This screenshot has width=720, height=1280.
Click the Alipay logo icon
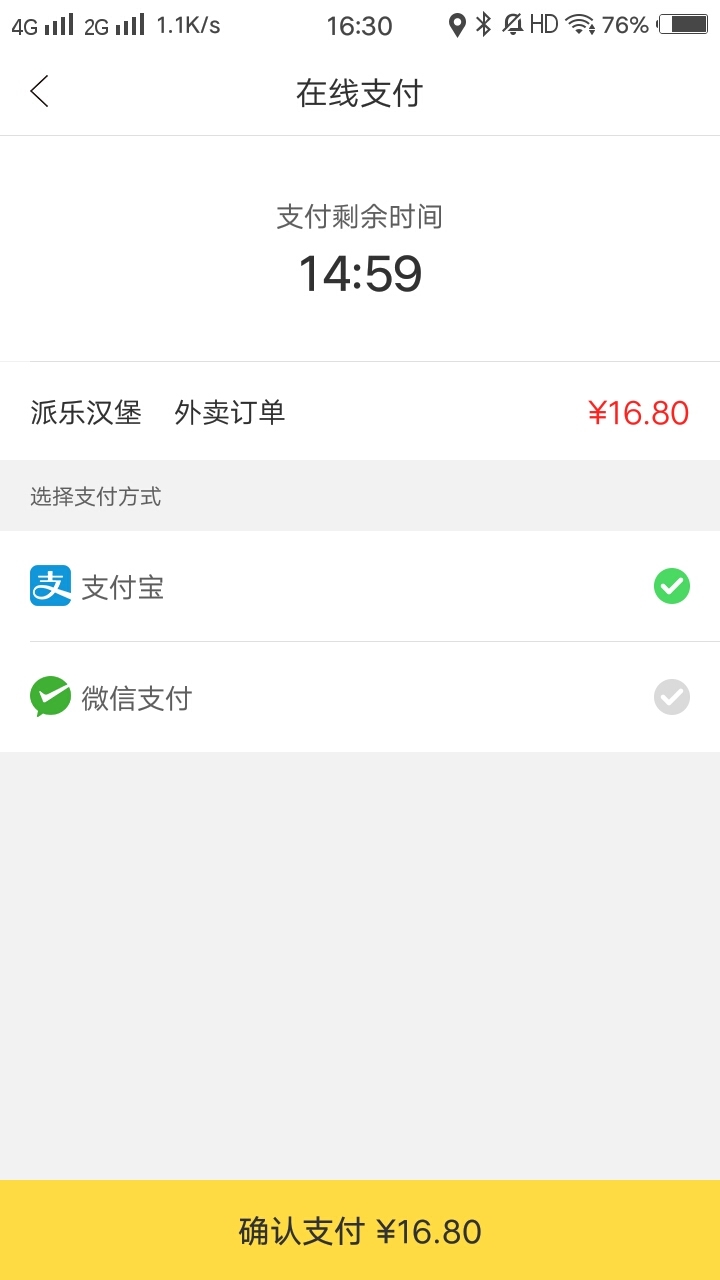[50, 587]
